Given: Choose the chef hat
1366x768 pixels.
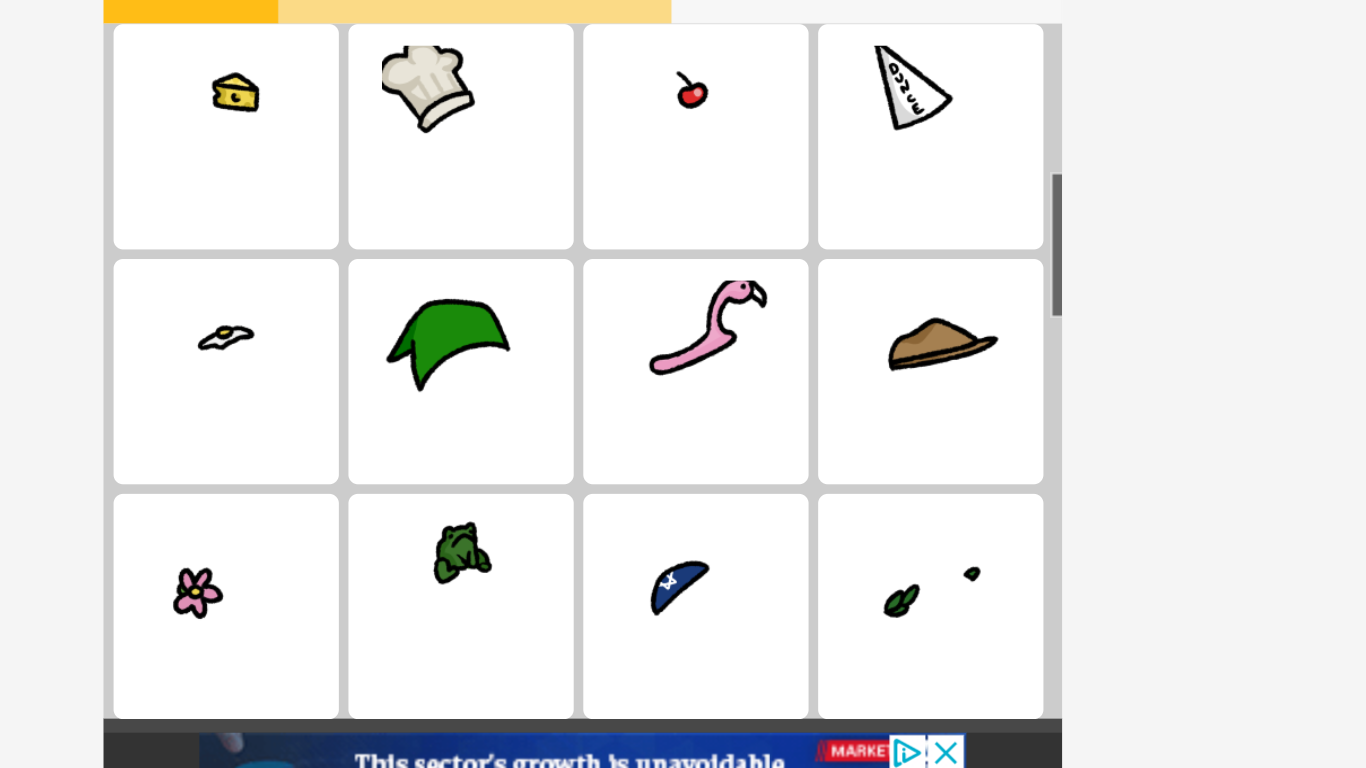Looking at the screenshot, I should [461, 136].
